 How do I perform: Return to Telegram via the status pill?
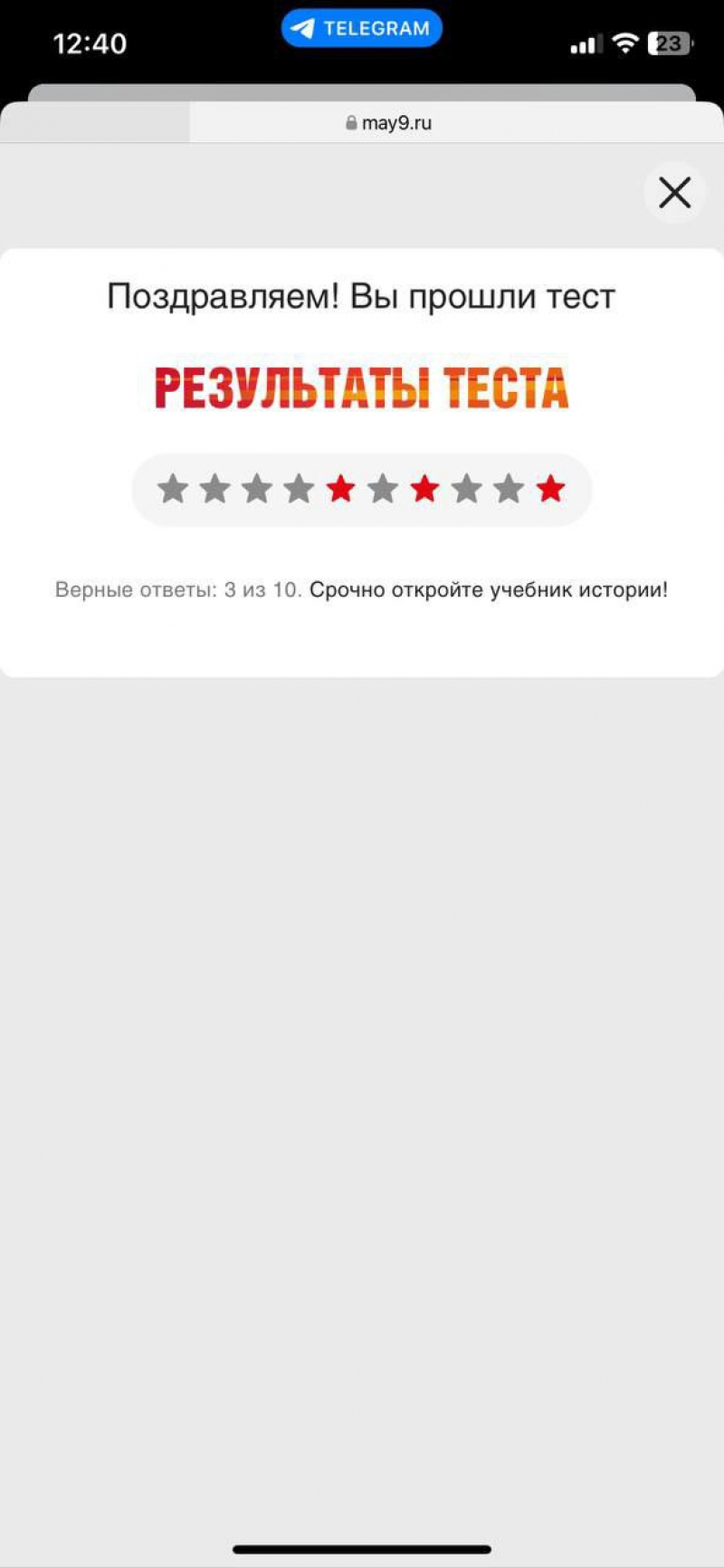361,28
